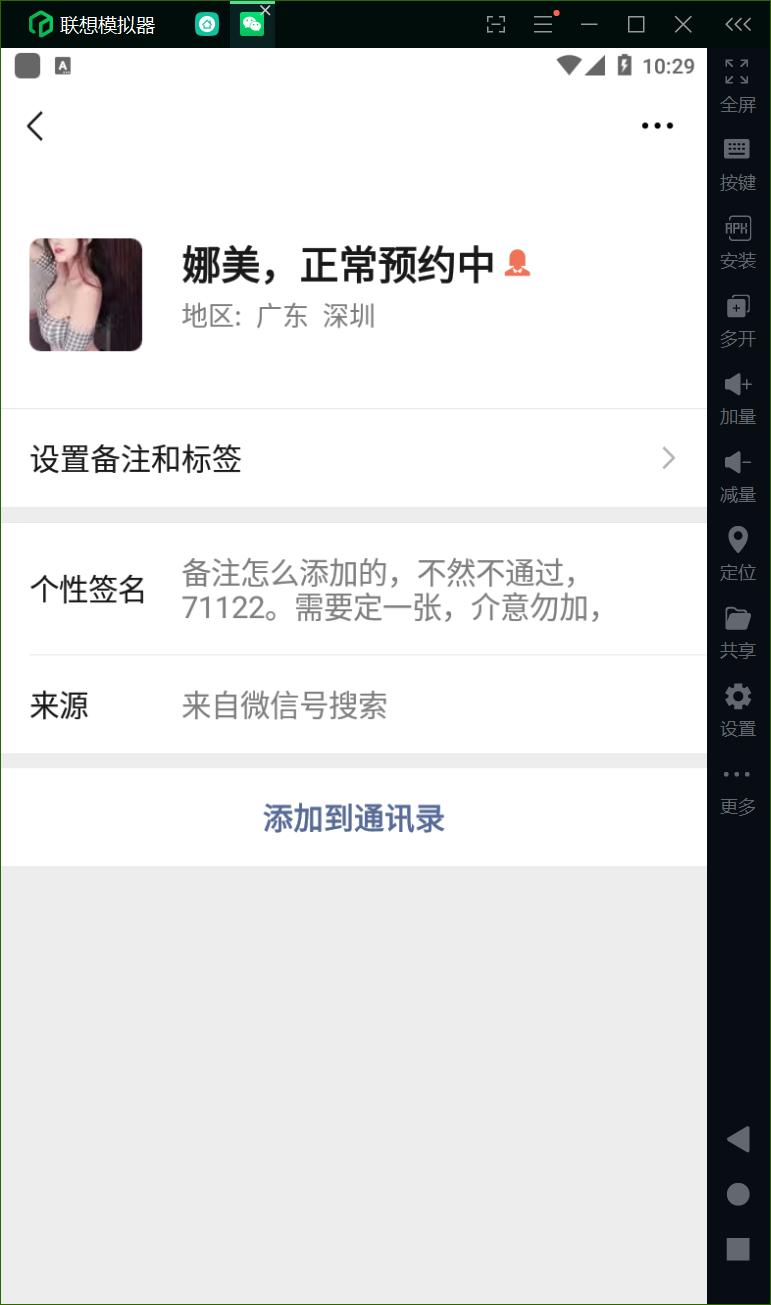The width and height of the screenshot is (771, 1305).
Task: Tap the Android home circle button
Action: (738, 1194)
